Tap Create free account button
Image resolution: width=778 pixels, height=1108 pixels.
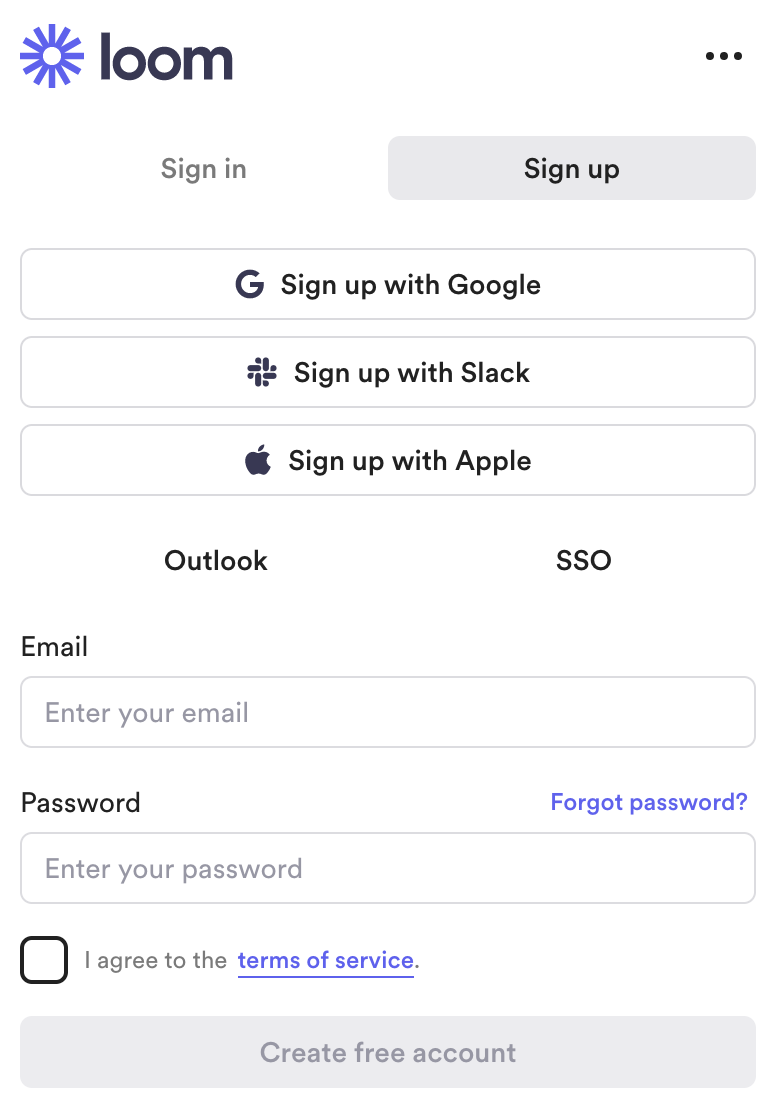point(388,1052)
